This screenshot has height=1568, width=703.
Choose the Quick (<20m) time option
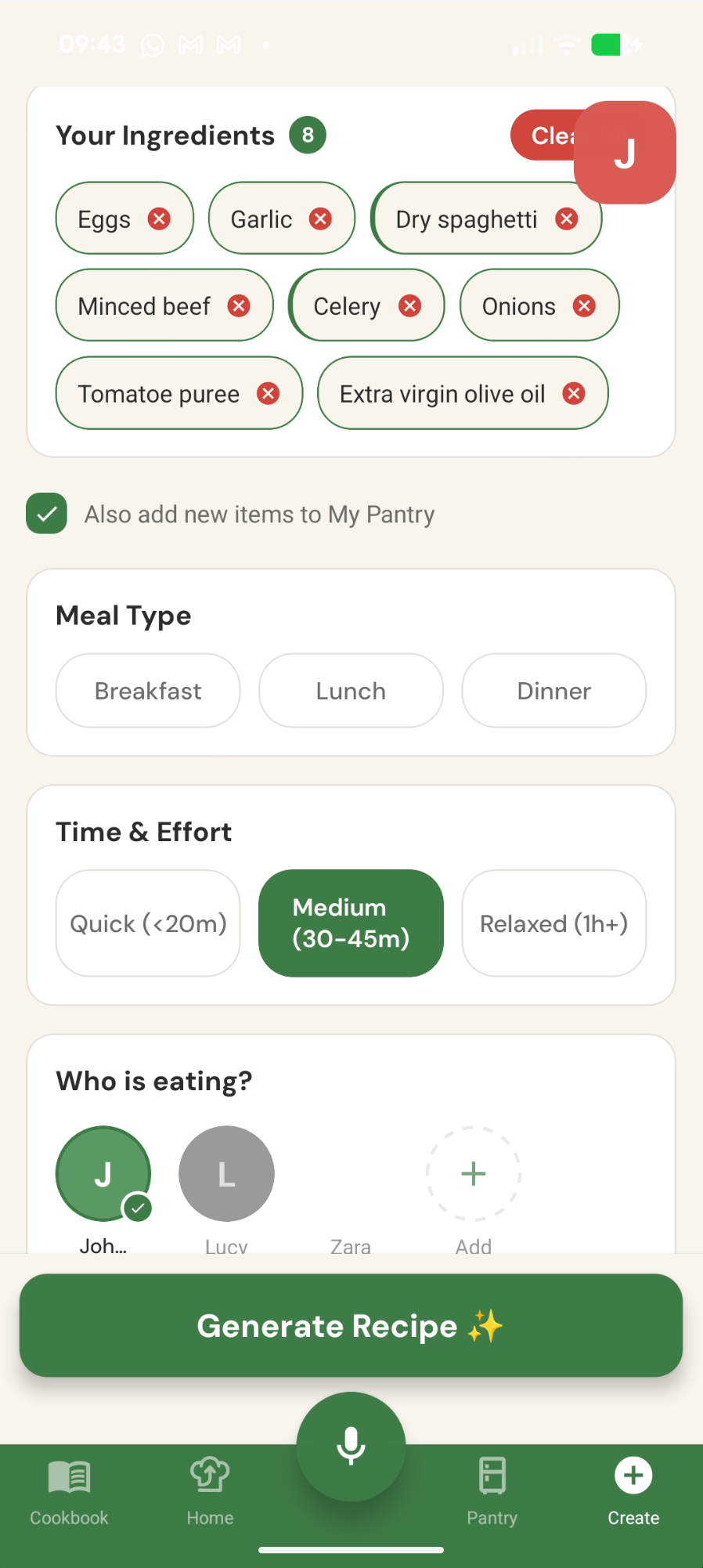click(x=147, y=923)
